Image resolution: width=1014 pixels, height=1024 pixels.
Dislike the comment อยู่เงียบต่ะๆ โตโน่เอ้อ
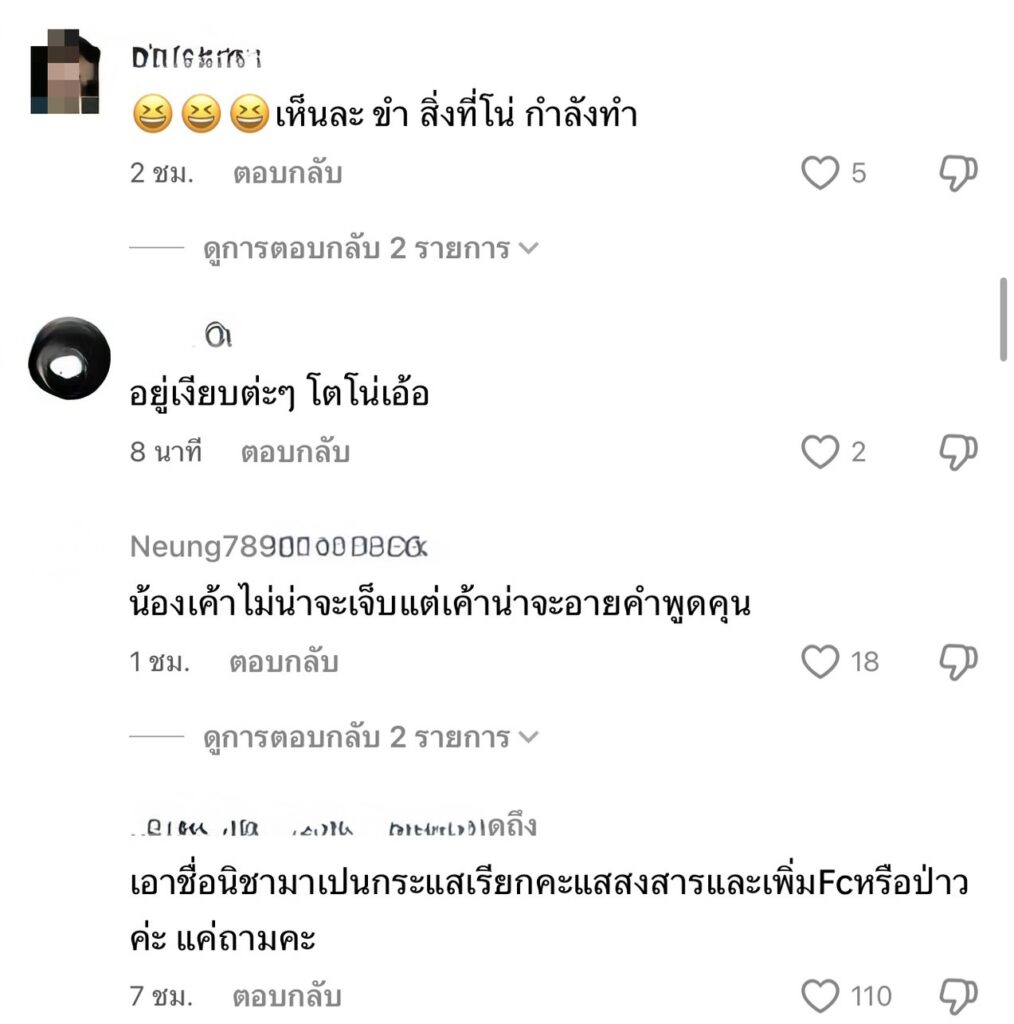tap(957, 453)
